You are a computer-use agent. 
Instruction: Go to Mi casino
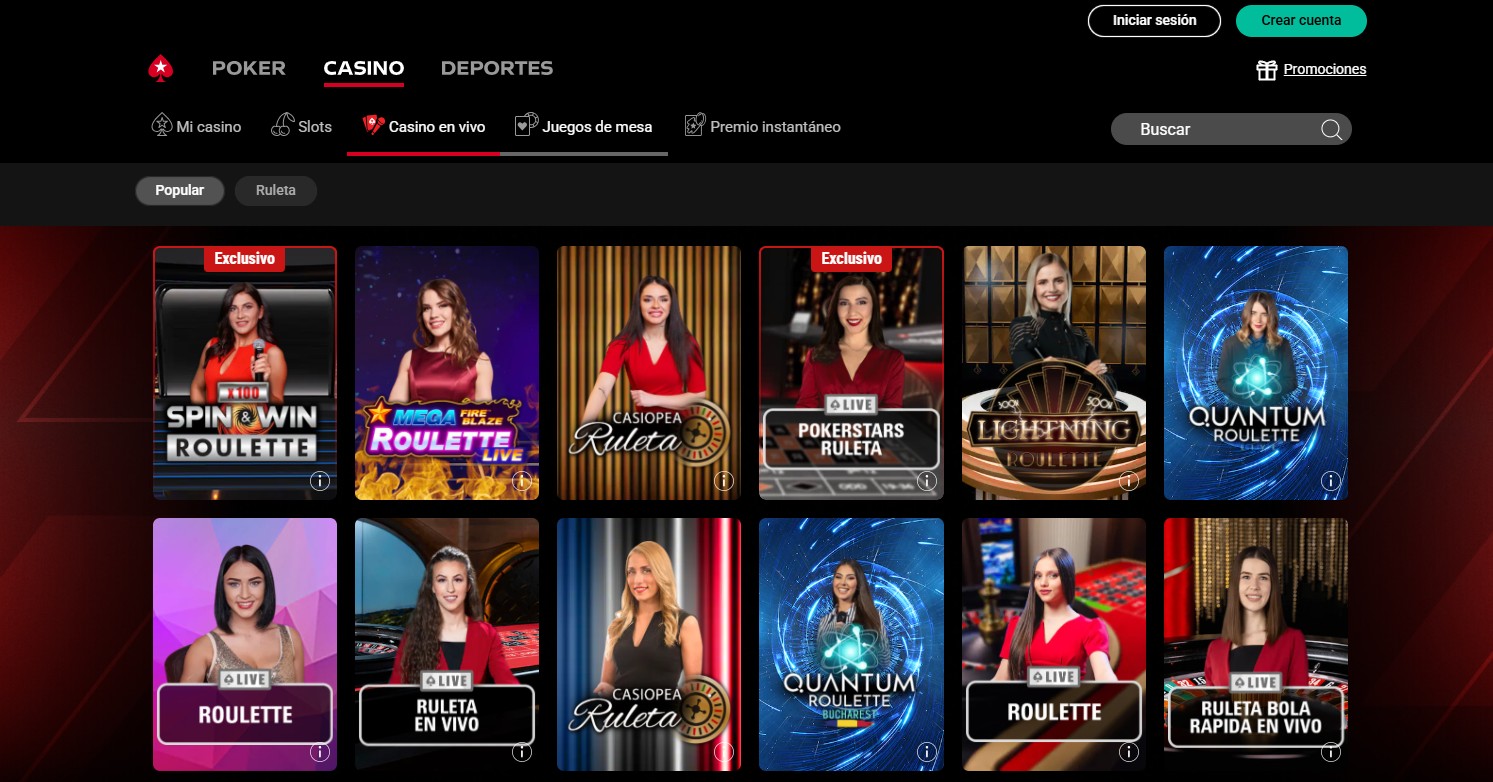(196, 127)
